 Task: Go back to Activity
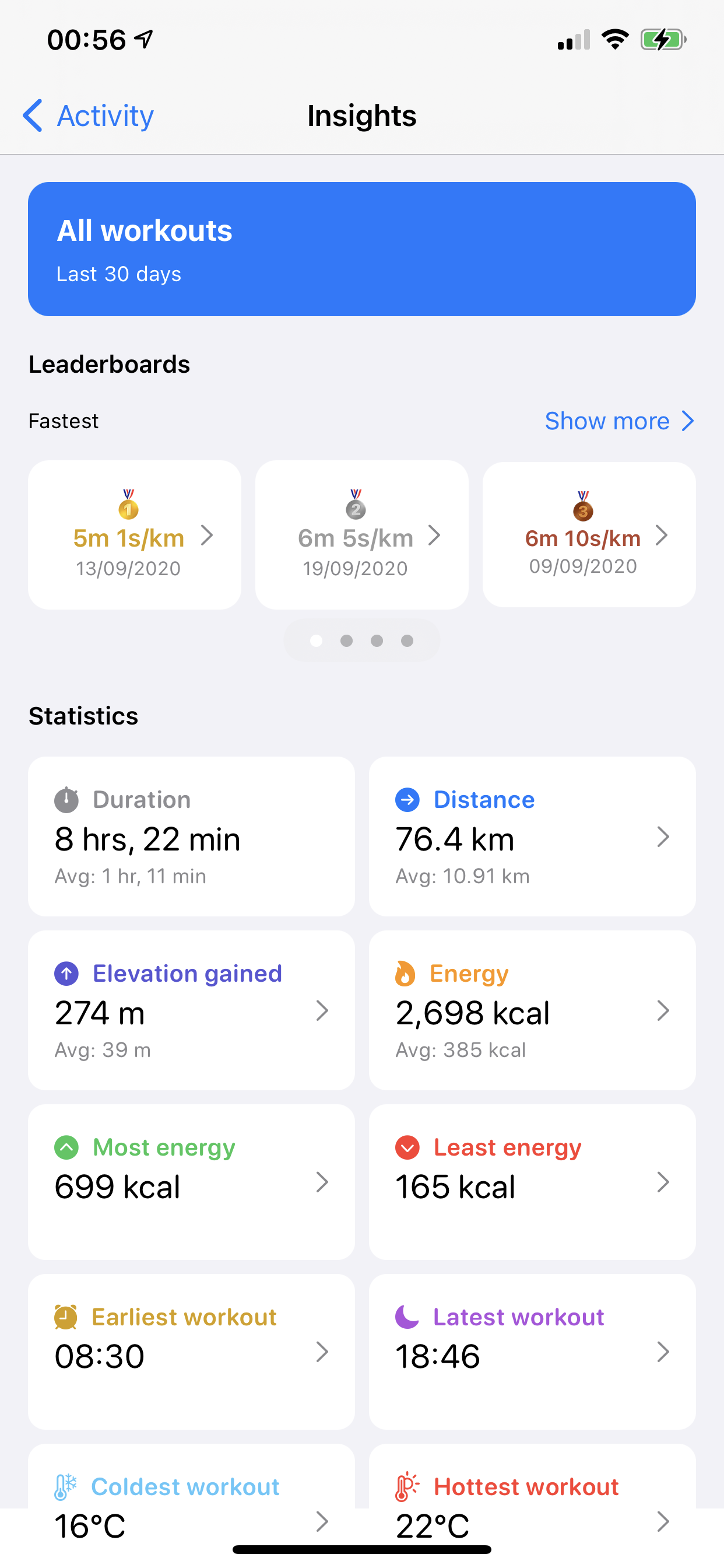[x=87, y=116]
